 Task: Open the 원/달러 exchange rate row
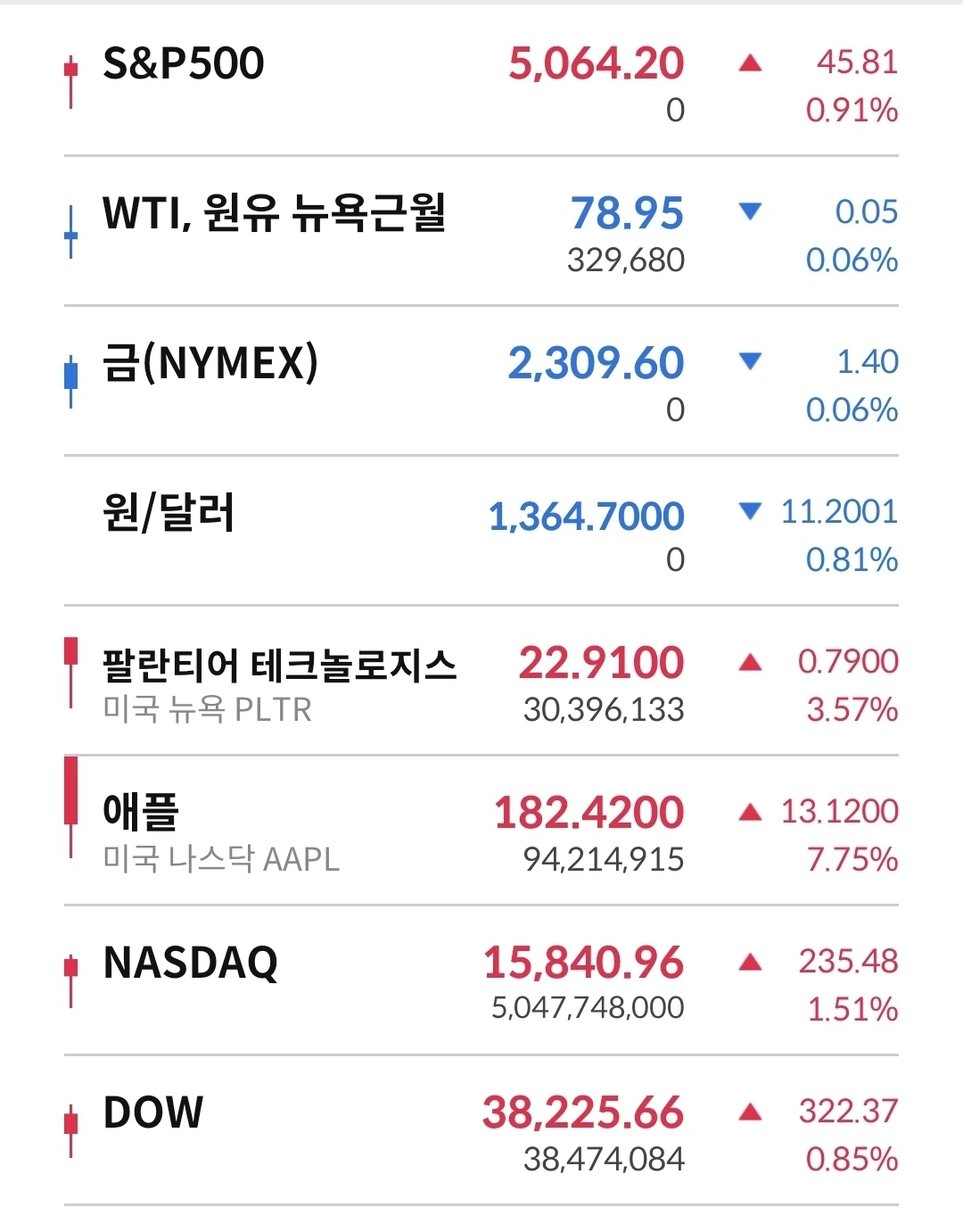(169, 514)
